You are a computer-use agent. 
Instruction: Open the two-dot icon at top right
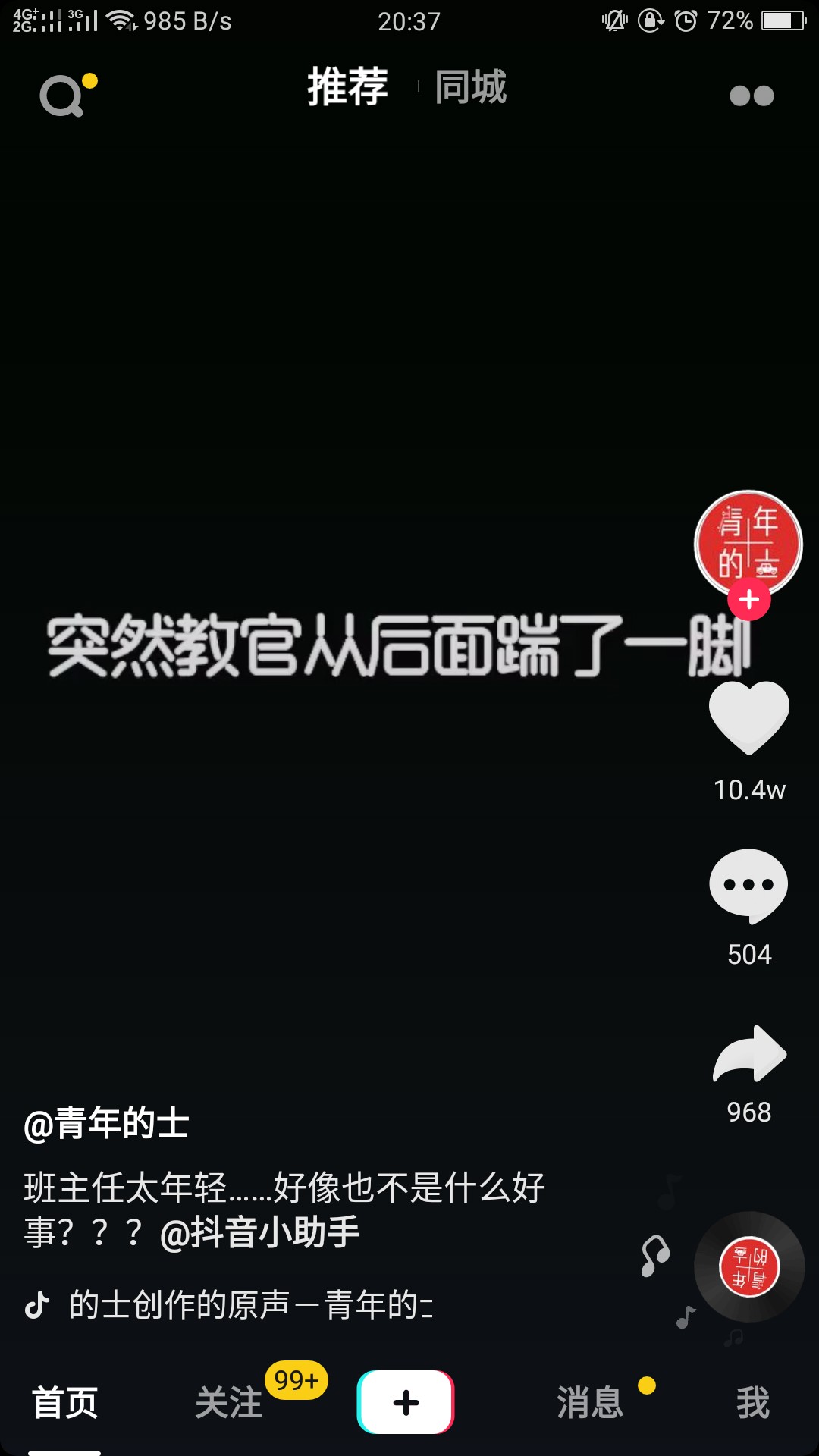click(751, 96)
